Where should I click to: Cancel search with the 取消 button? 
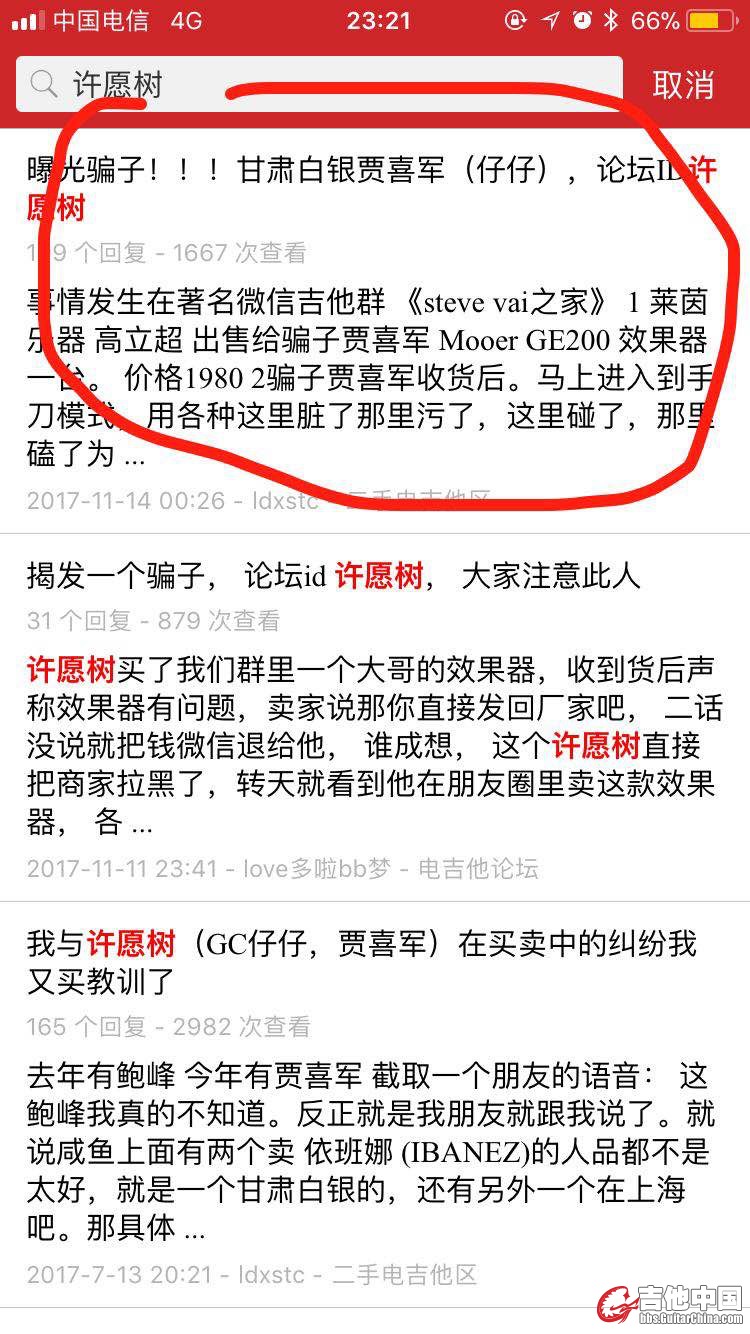tap(683, 85)
